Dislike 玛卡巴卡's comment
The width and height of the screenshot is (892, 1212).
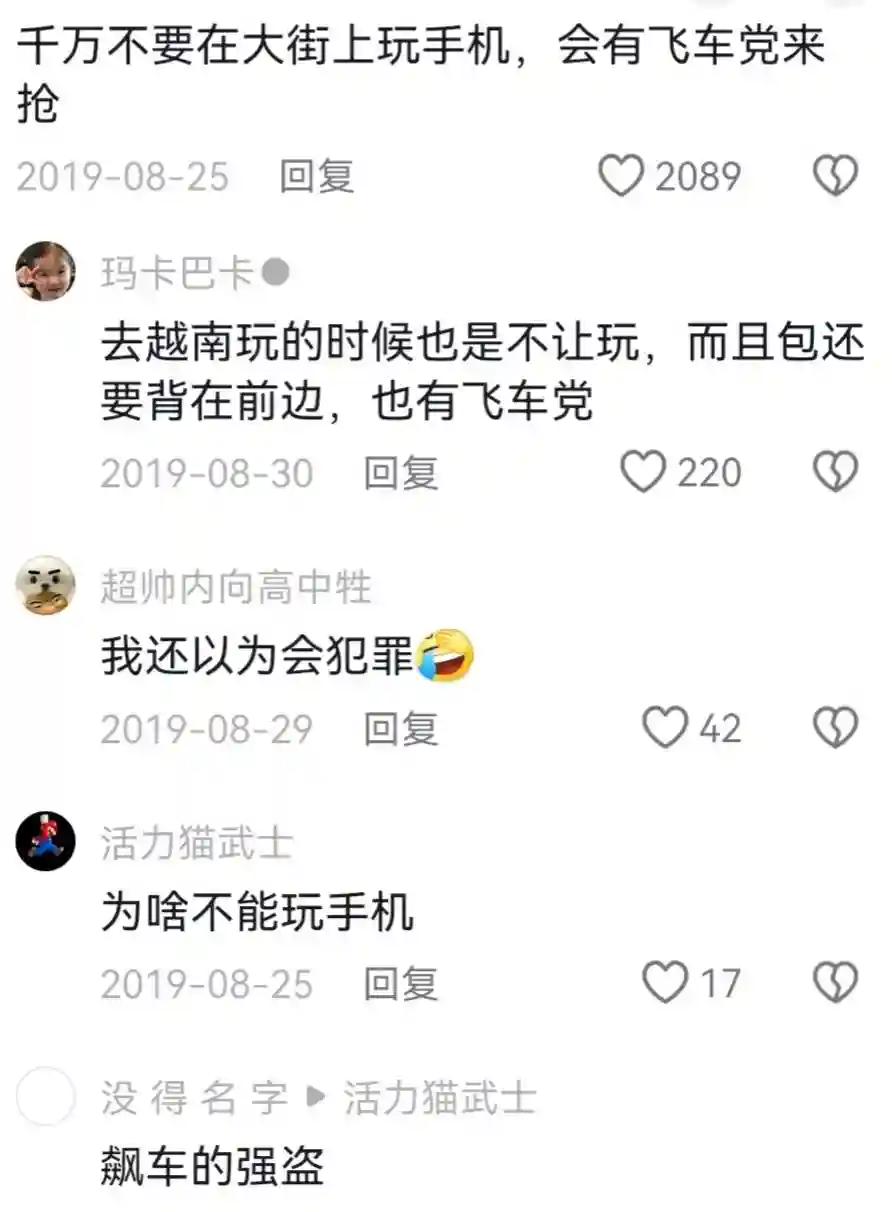tap(835, 472)
